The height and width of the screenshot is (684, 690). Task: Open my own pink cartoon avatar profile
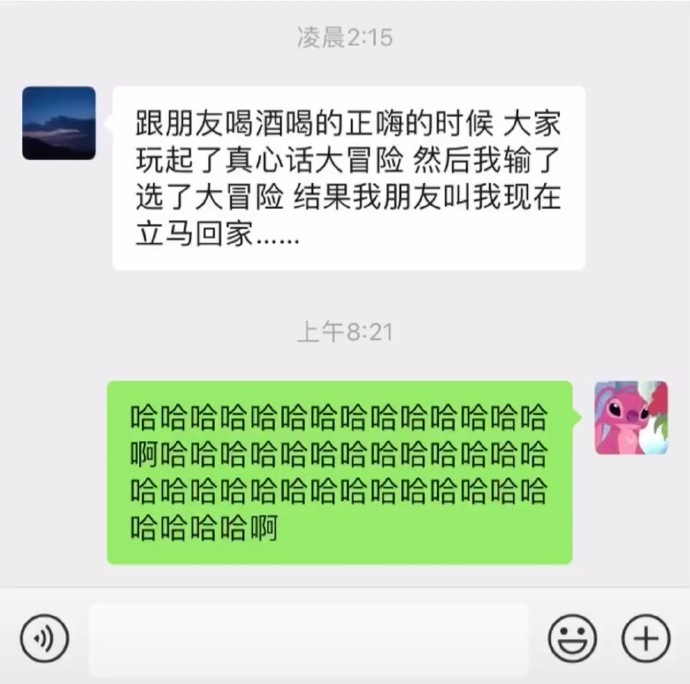[631, 417]
